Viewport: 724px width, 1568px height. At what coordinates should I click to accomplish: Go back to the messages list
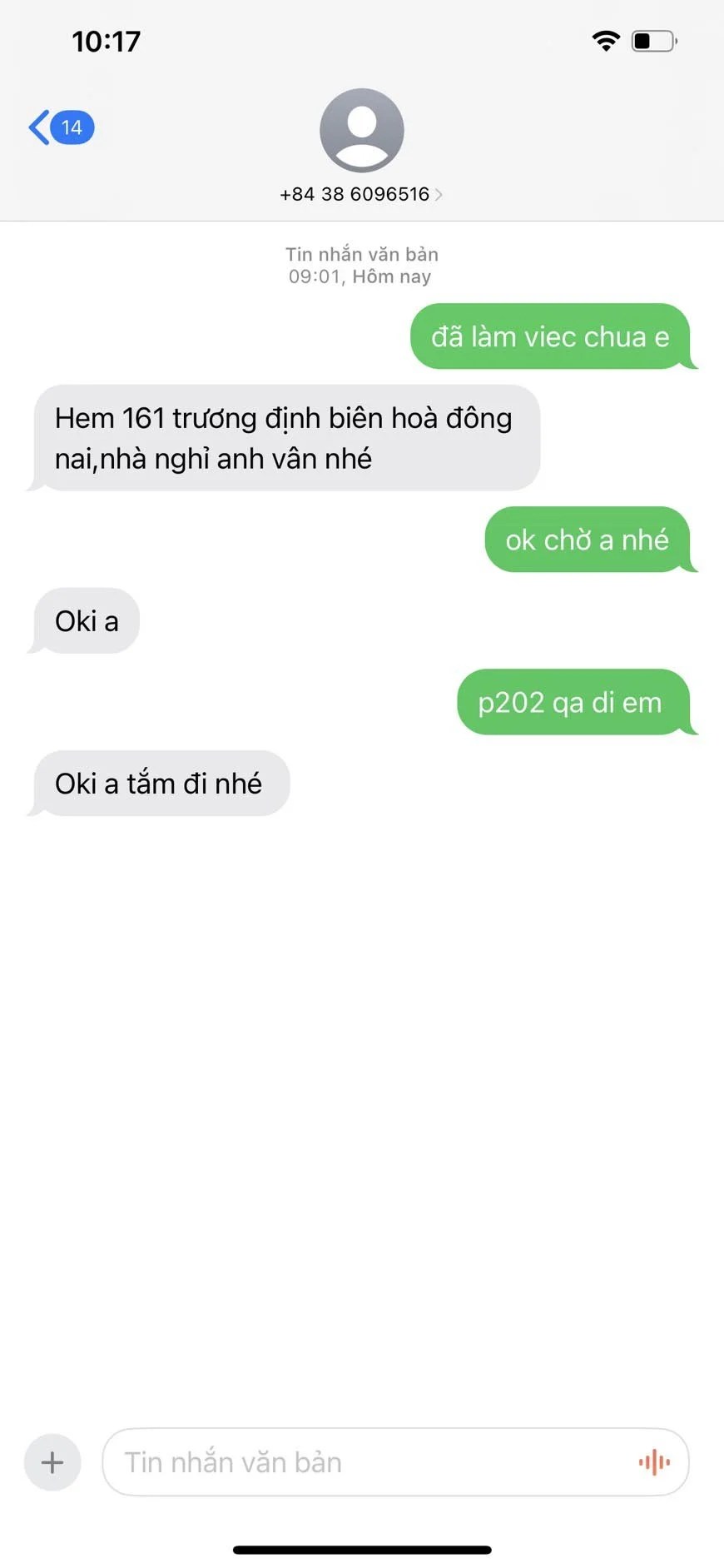coord(62,127)
